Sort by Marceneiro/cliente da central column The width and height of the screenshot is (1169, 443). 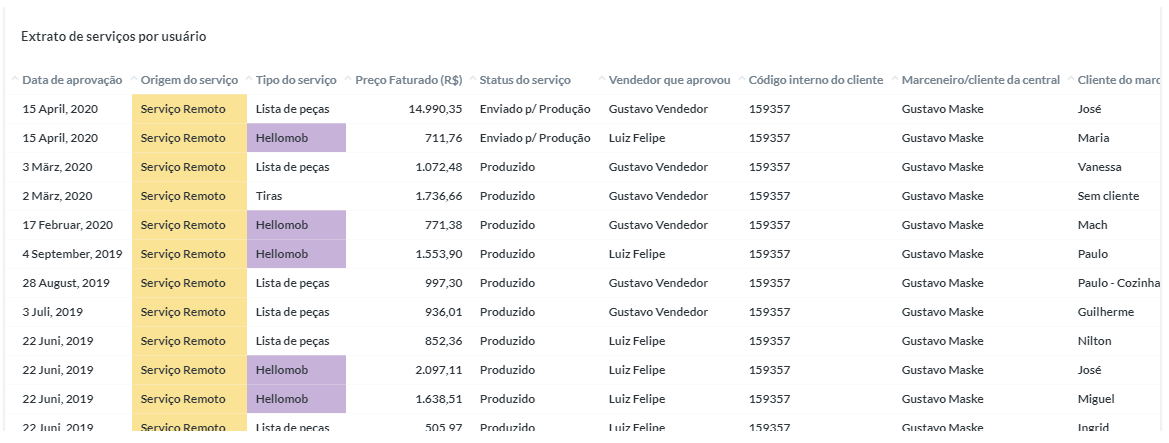[980, 80]
